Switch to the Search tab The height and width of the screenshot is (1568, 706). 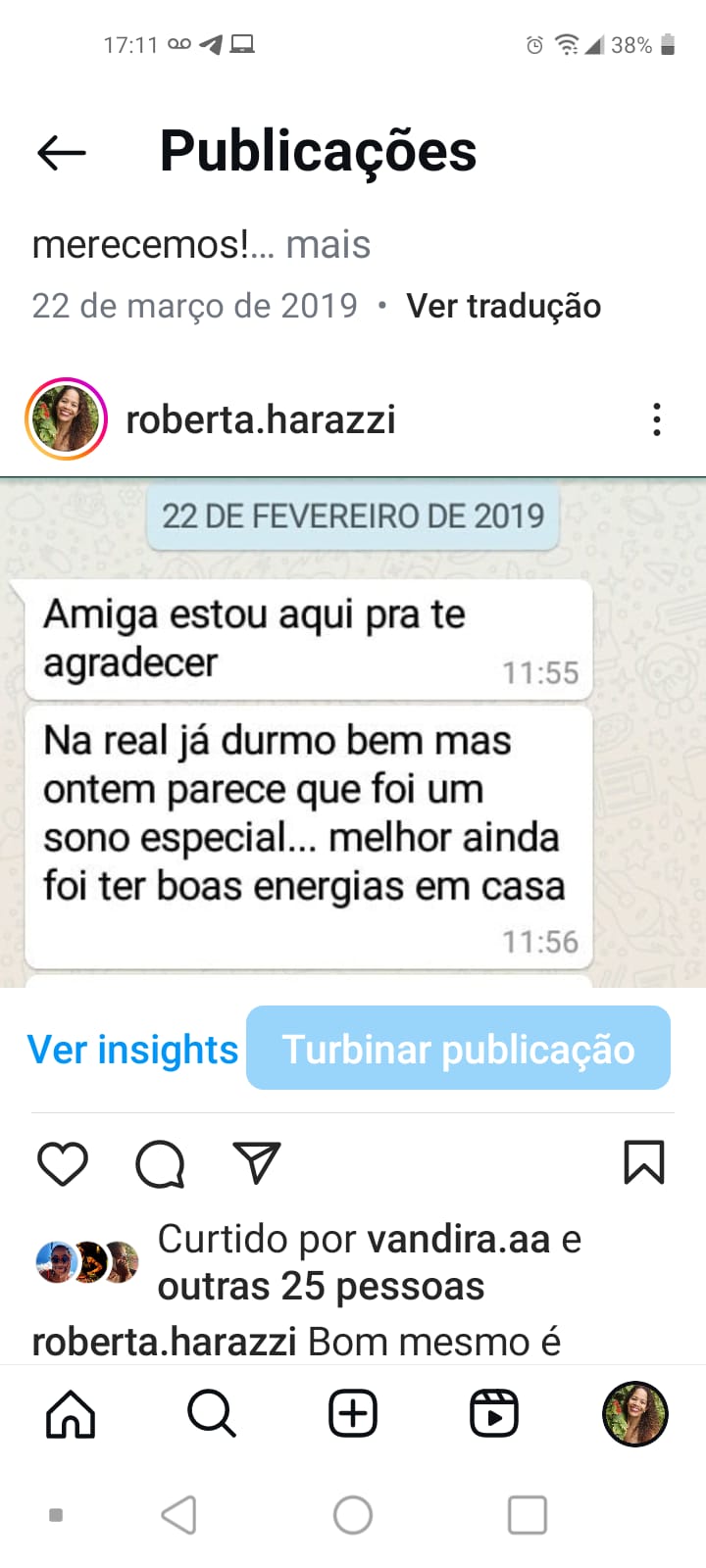[212, 1414]
